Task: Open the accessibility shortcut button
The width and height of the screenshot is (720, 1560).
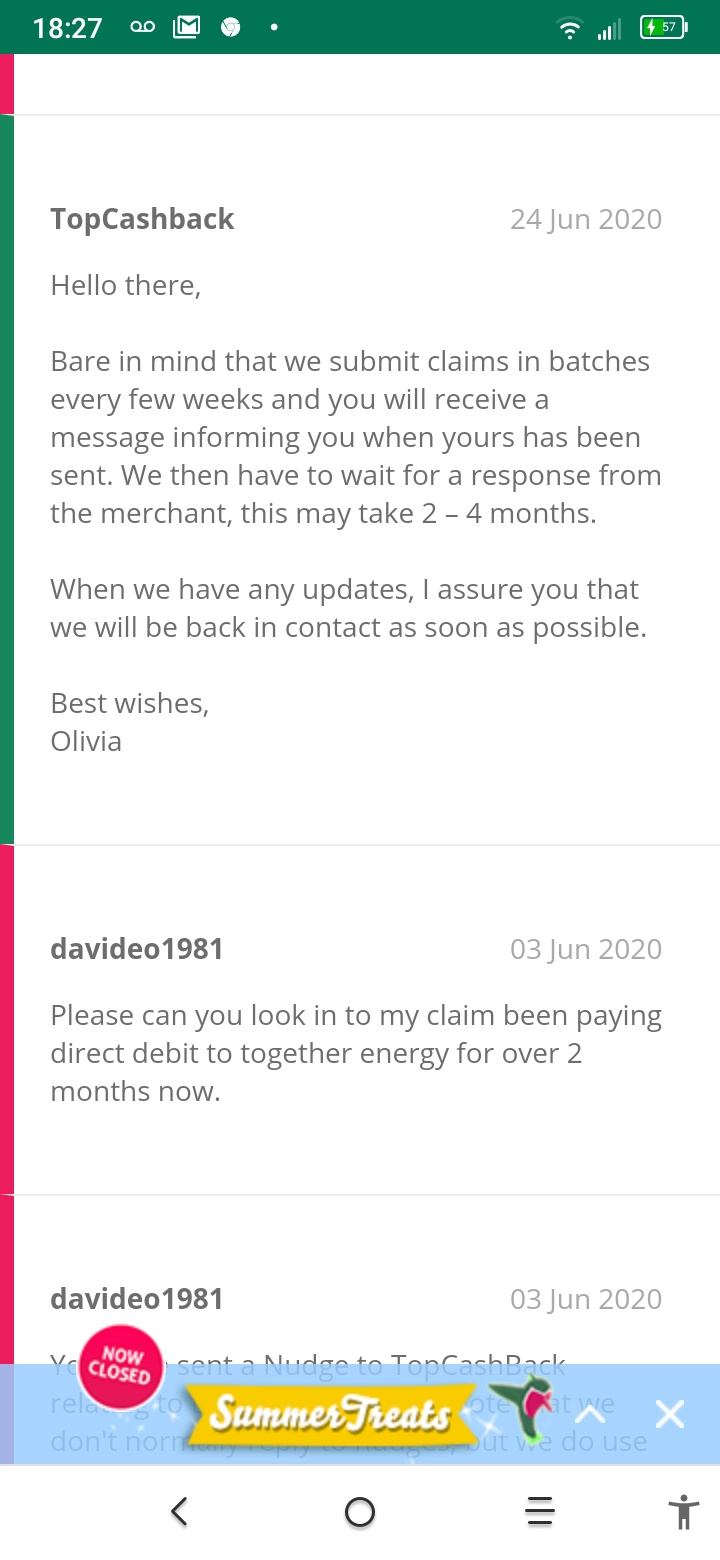Action: point(684,1511)
